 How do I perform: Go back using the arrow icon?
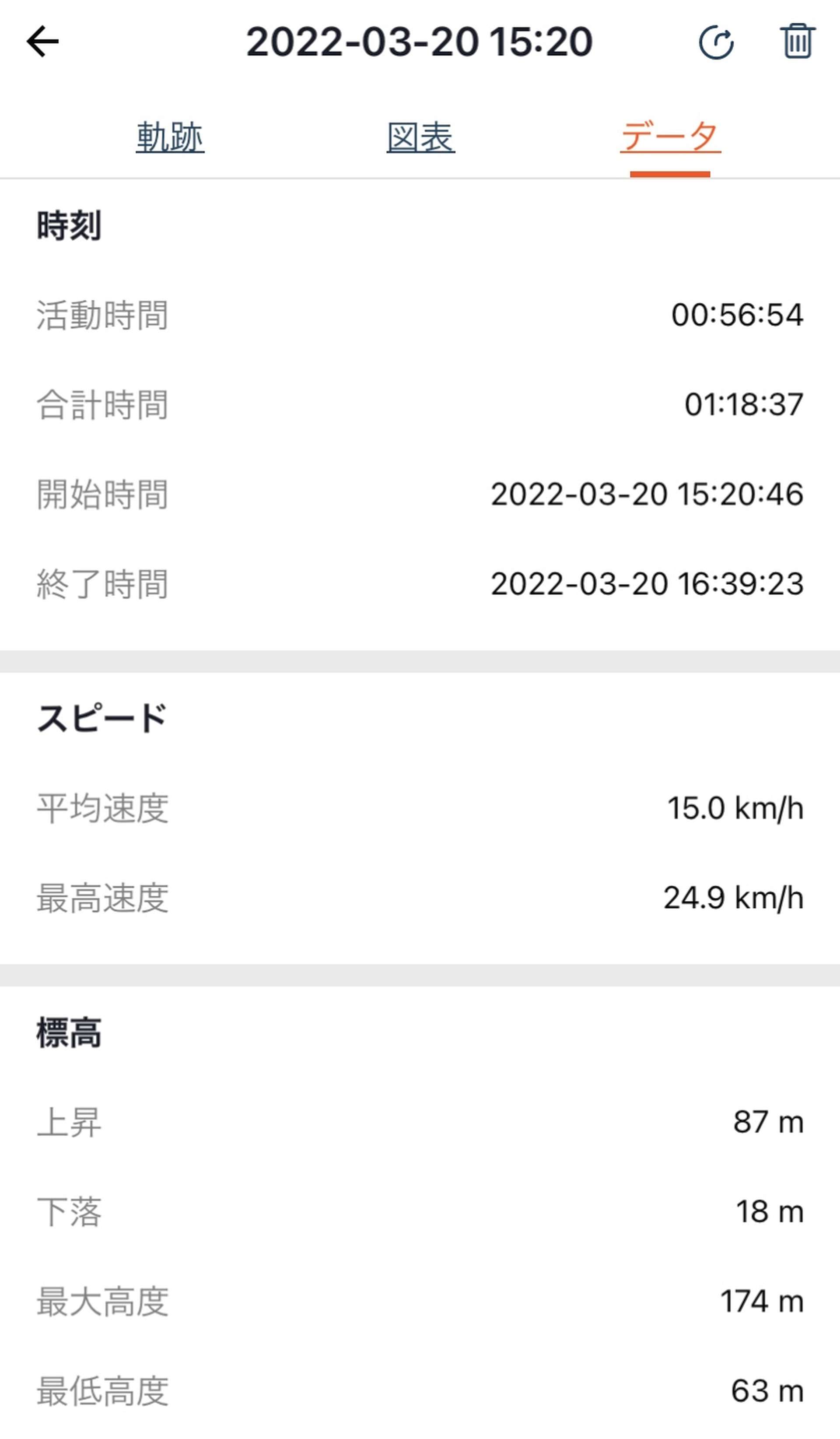[x=43, y=41]
